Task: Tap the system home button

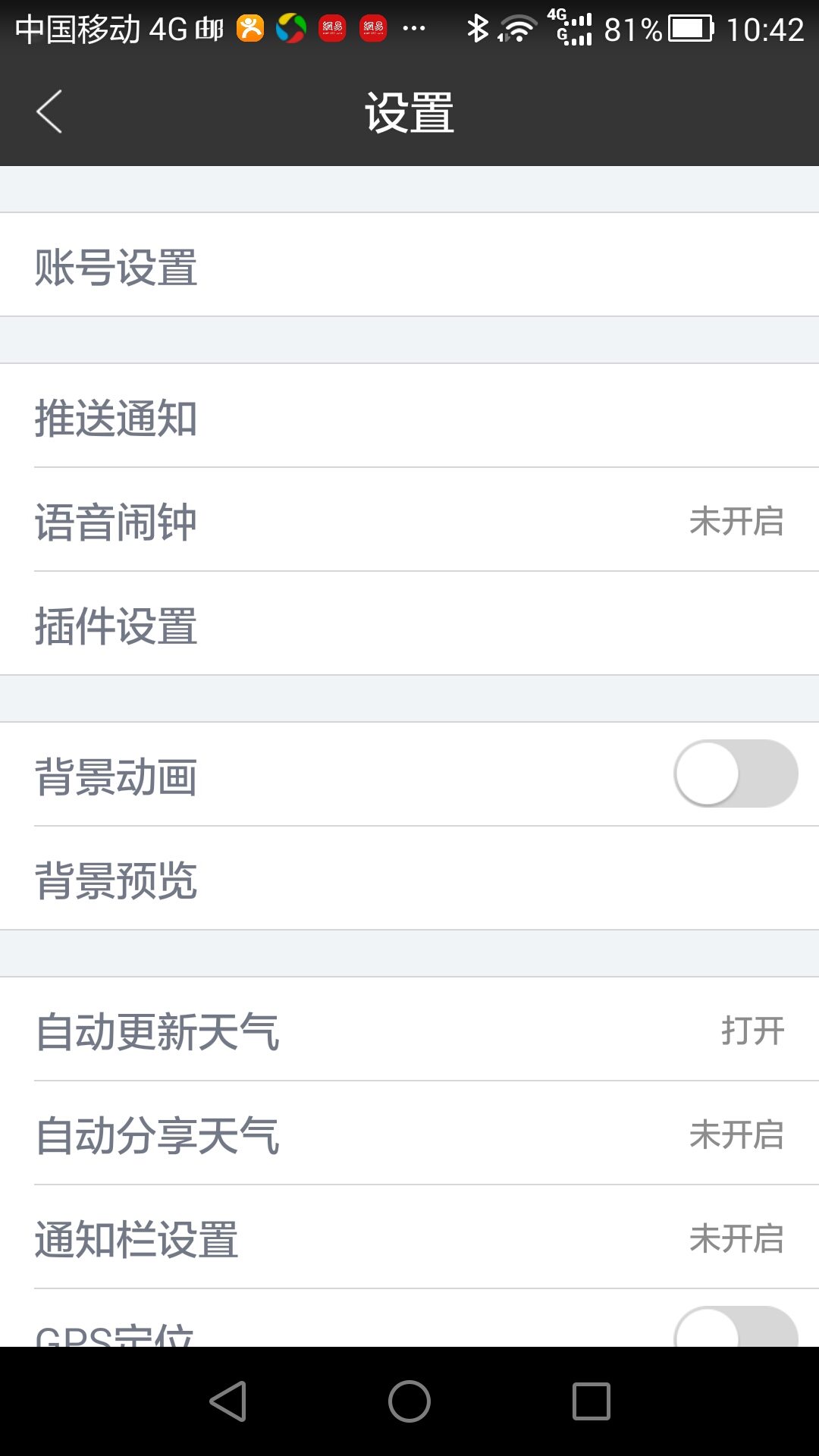Action: tap(409, 1401)
